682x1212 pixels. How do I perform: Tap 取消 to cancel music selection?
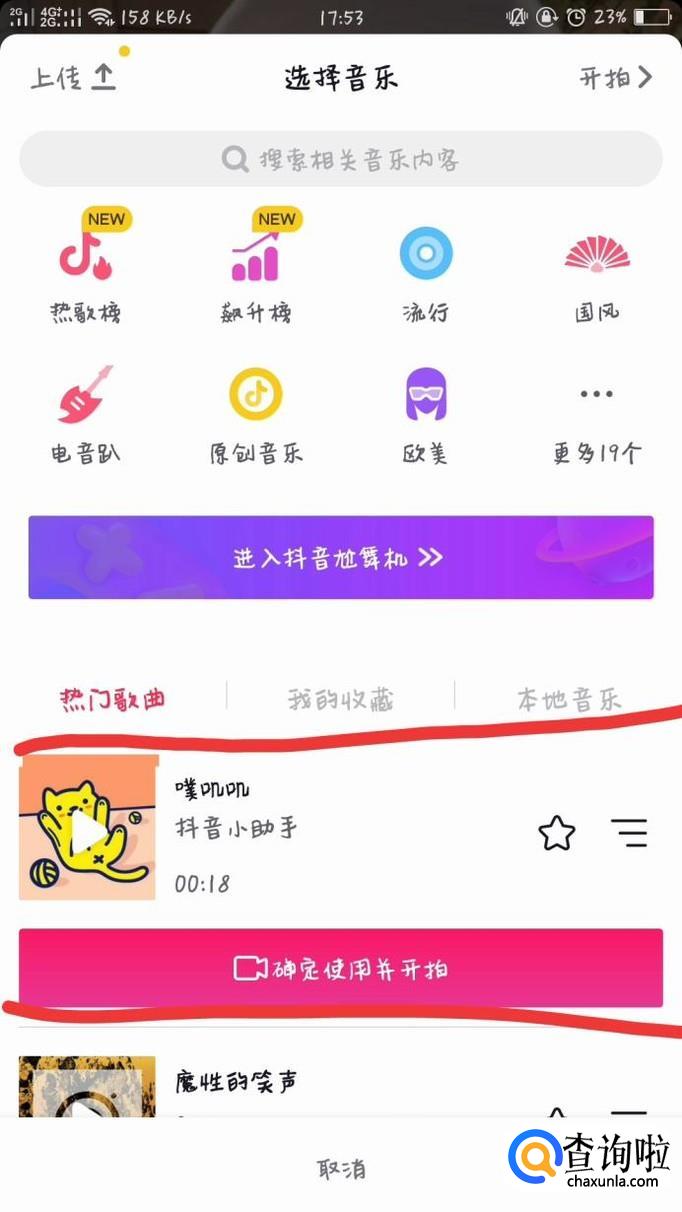[x=341, y=1169]
